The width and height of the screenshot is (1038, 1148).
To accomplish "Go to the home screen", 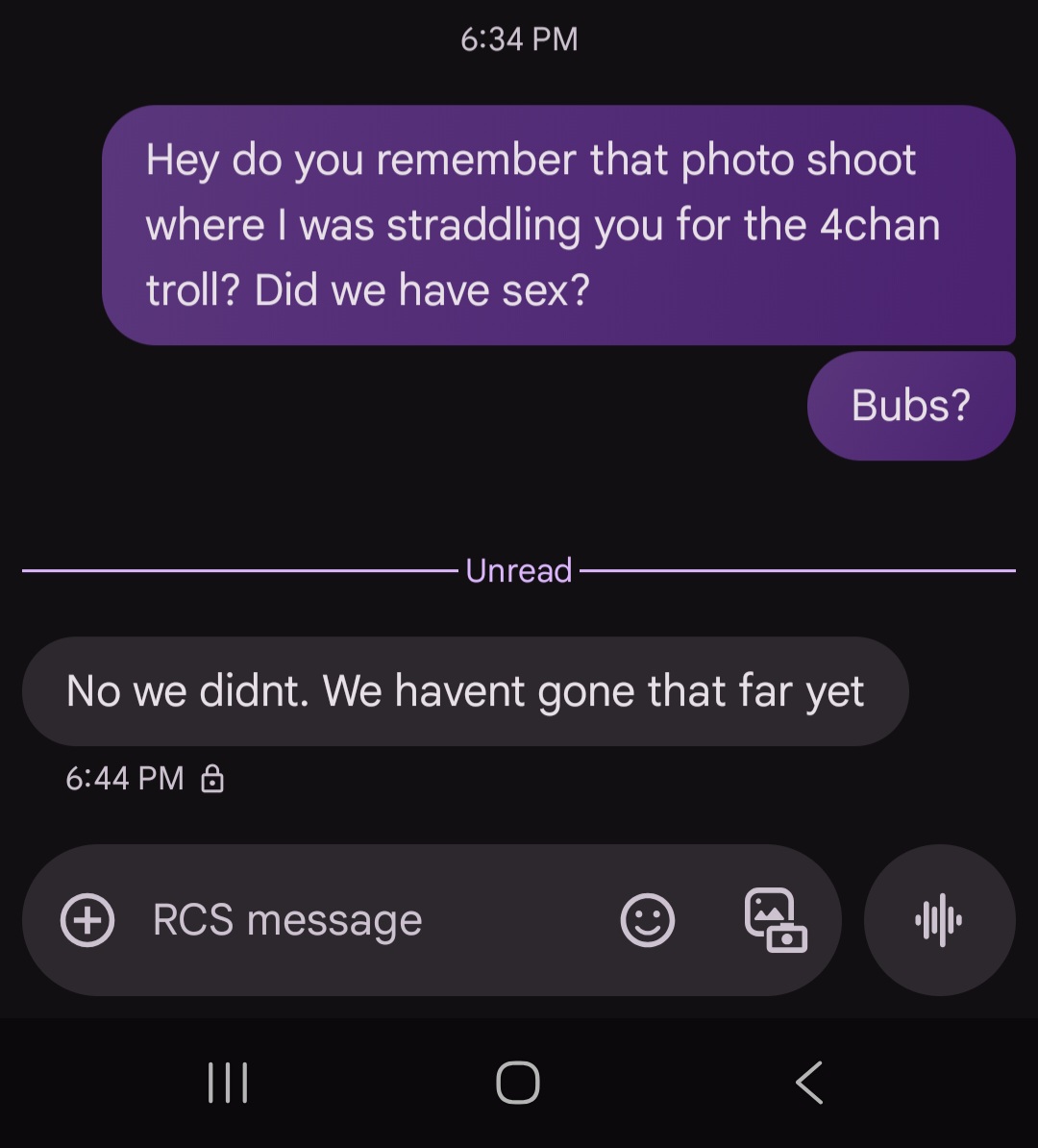I will pyautogui.click(x=518, y=1083).
